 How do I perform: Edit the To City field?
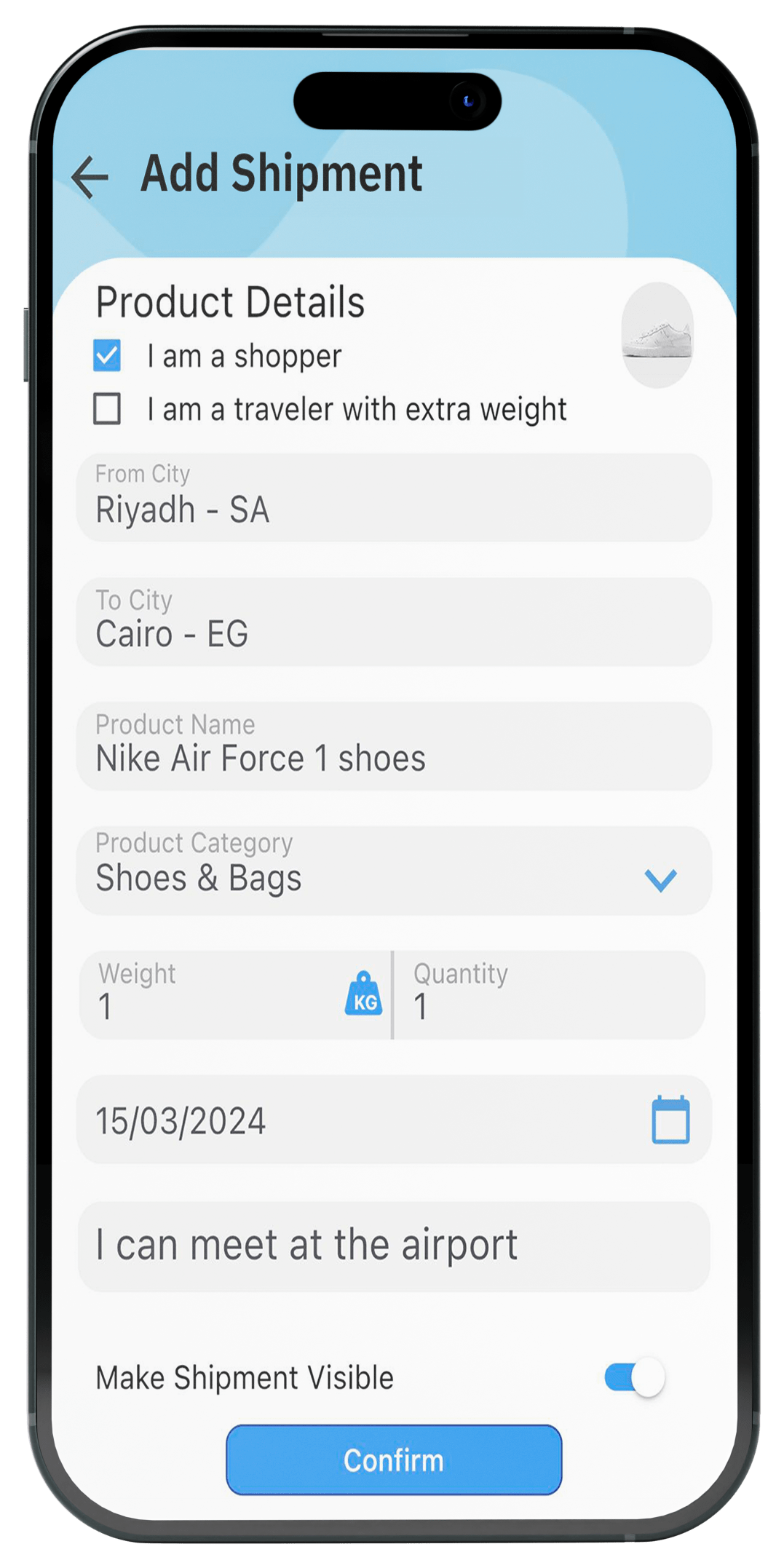coord(393,622)
